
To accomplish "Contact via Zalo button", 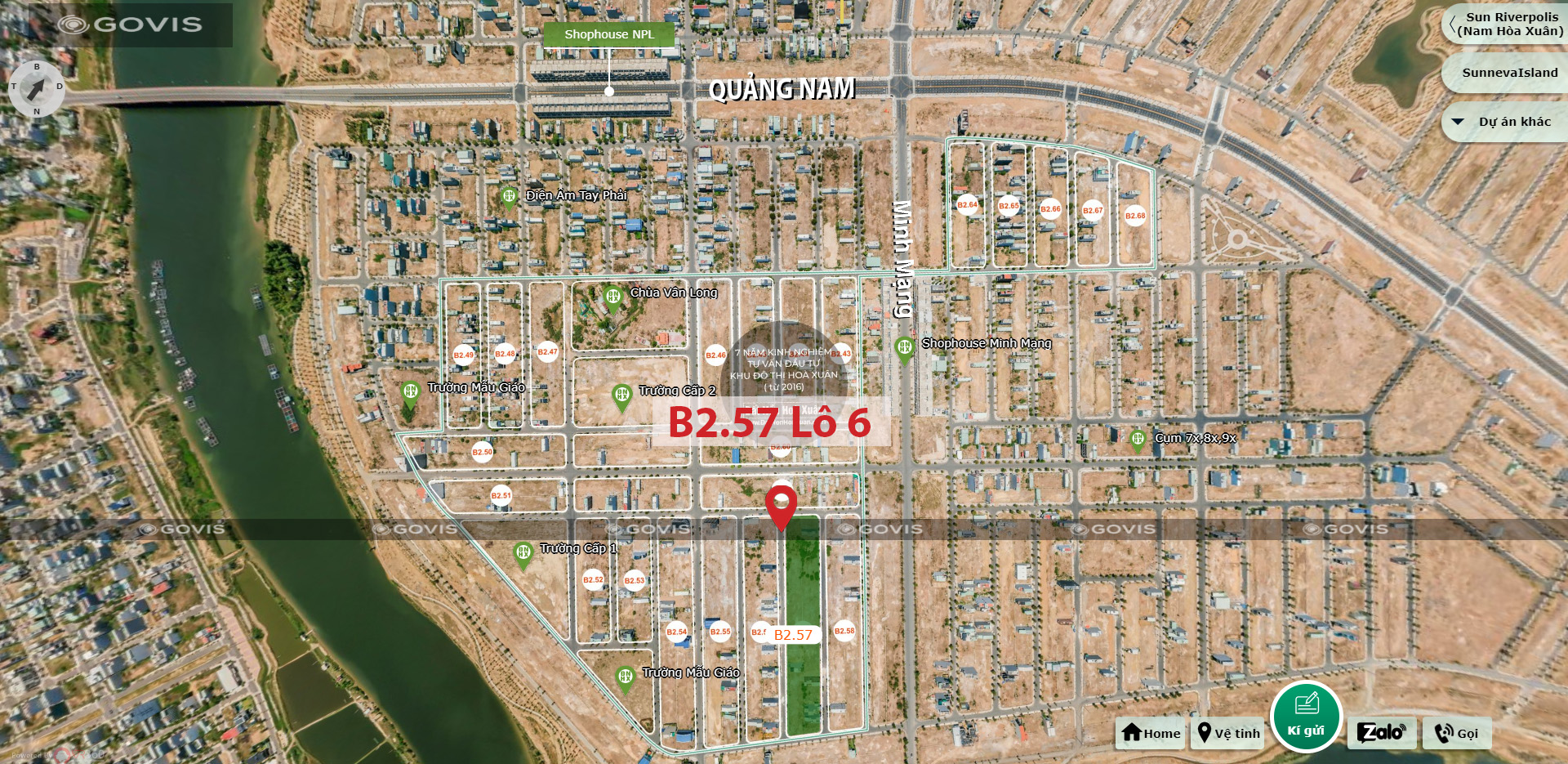I will tap(1381, 733).
